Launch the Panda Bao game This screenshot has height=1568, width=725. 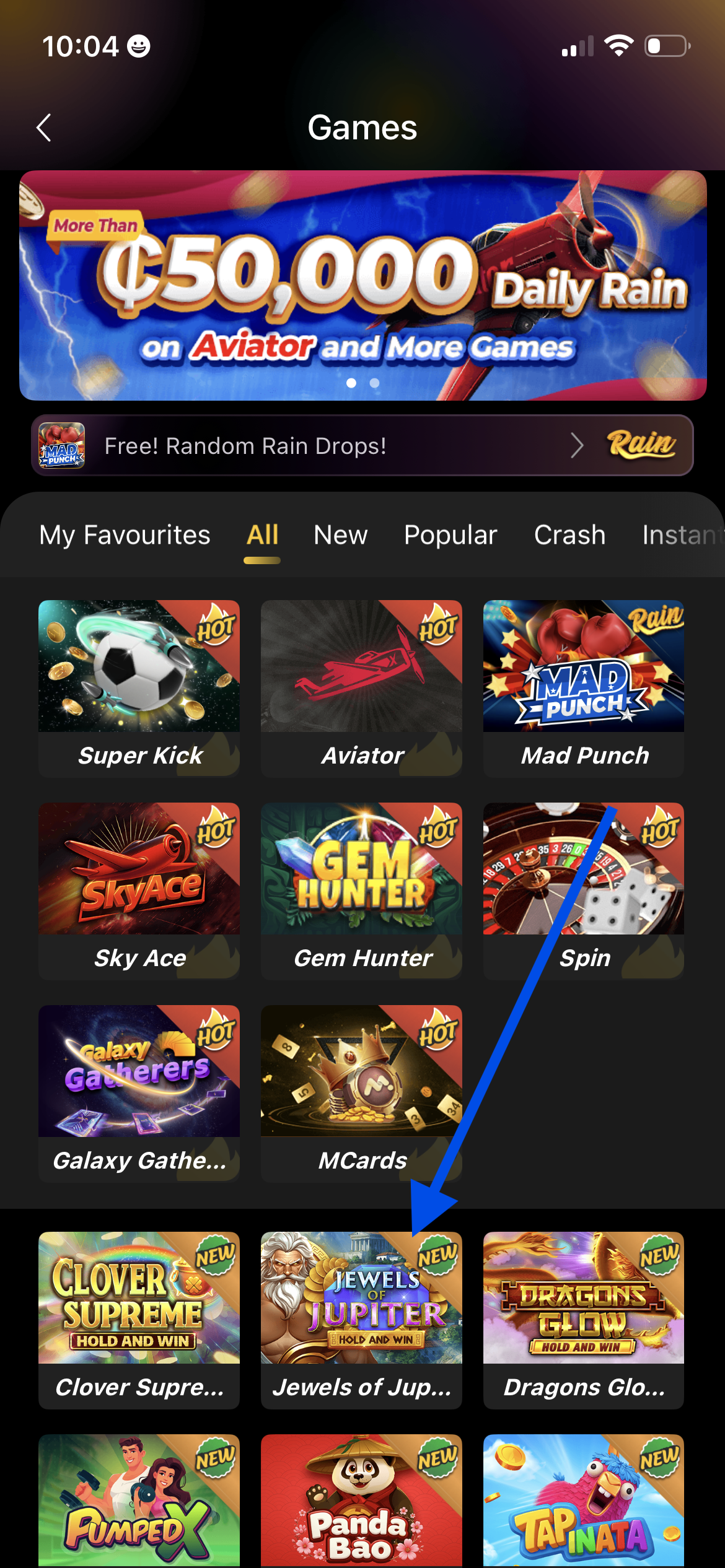coord(361,1499)
